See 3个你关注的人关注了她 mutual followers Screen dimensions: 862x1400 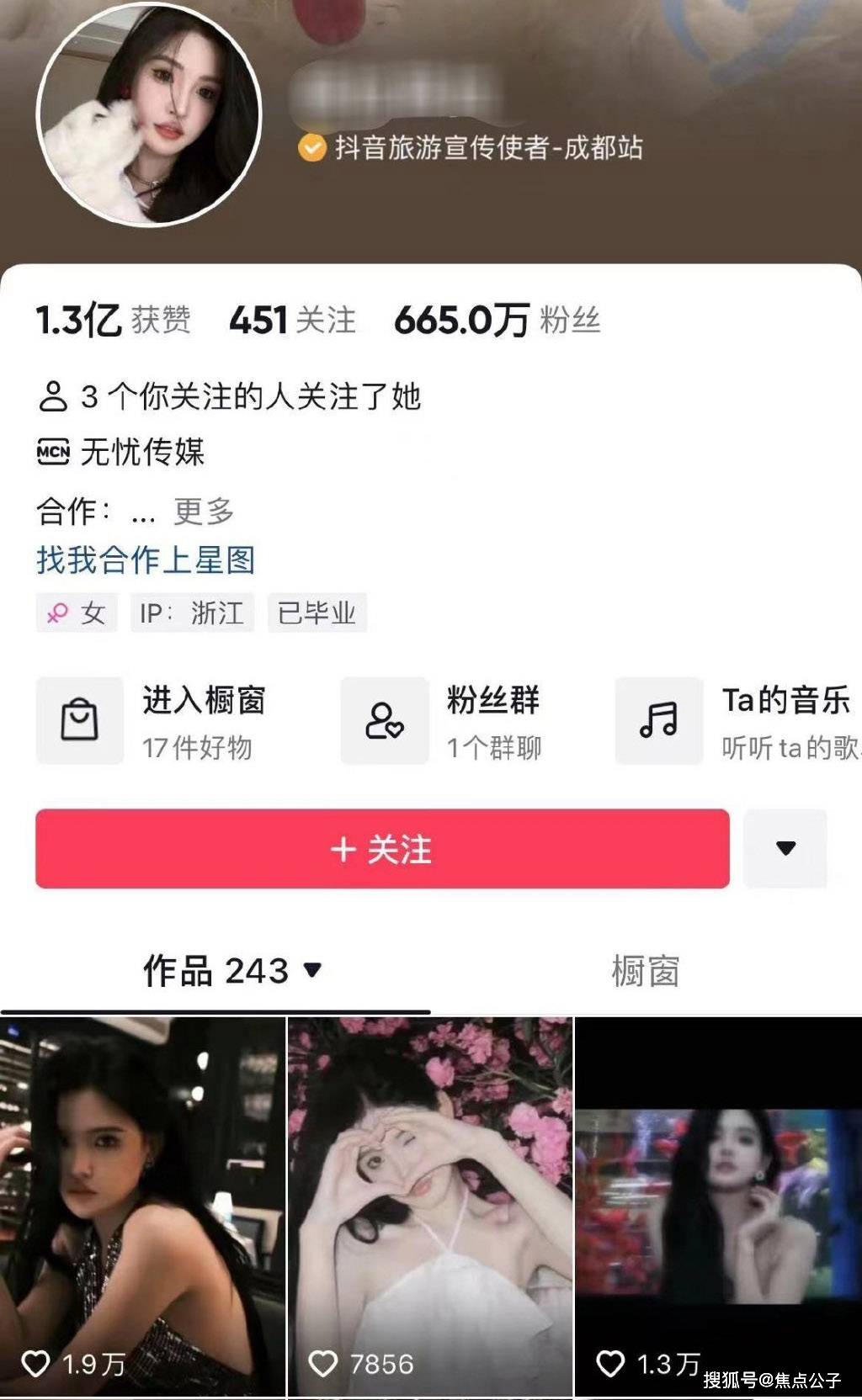(229, 396)
